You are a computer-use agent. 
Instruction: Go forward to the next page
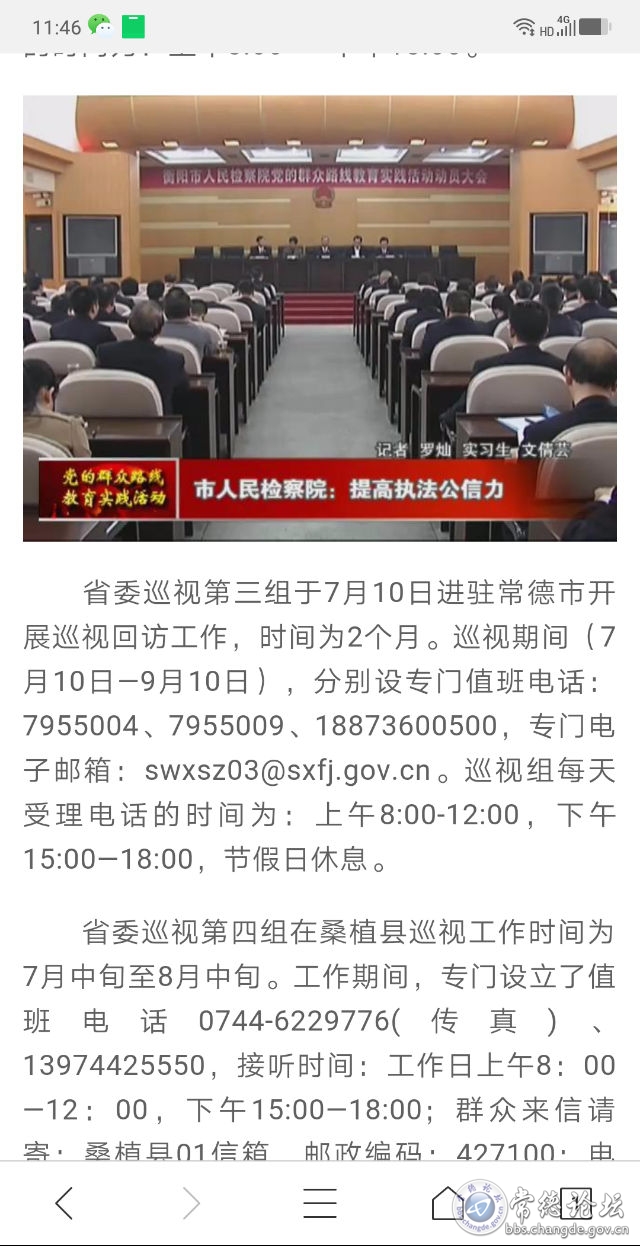click(x=192, y=1203)
